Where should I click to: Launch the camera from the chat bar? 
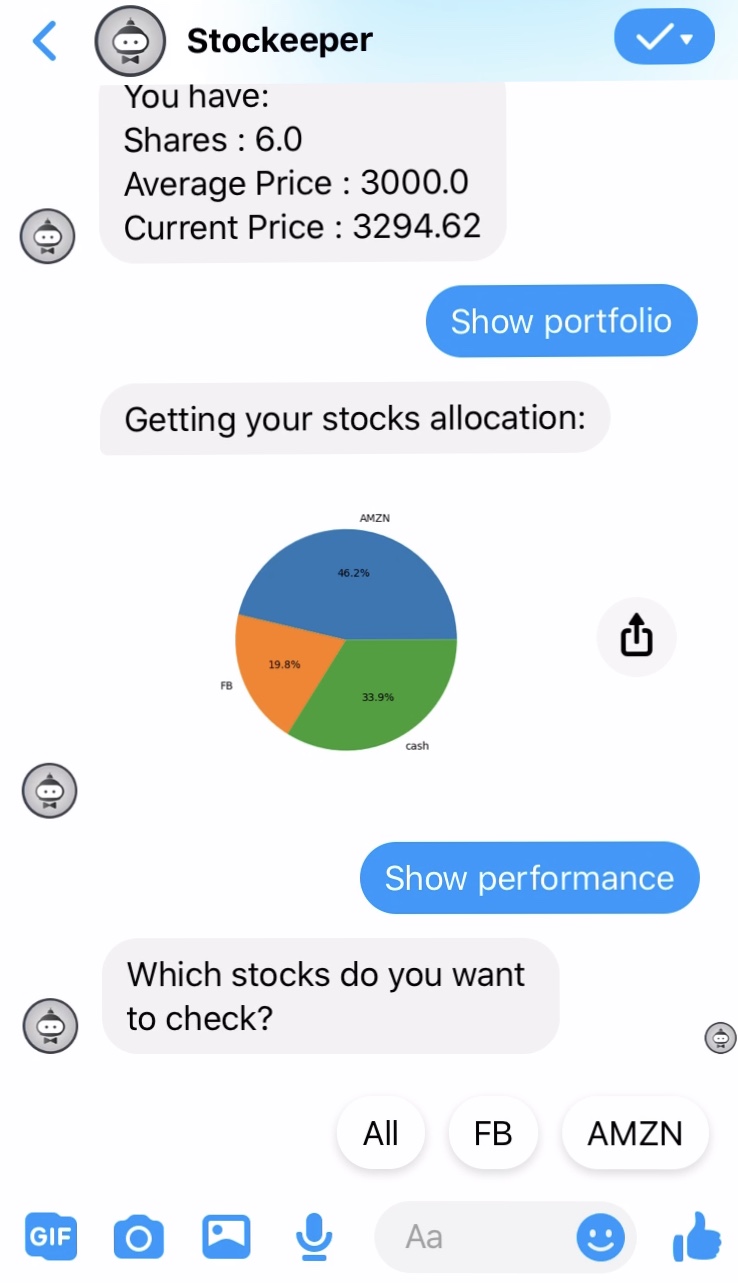138,1238
